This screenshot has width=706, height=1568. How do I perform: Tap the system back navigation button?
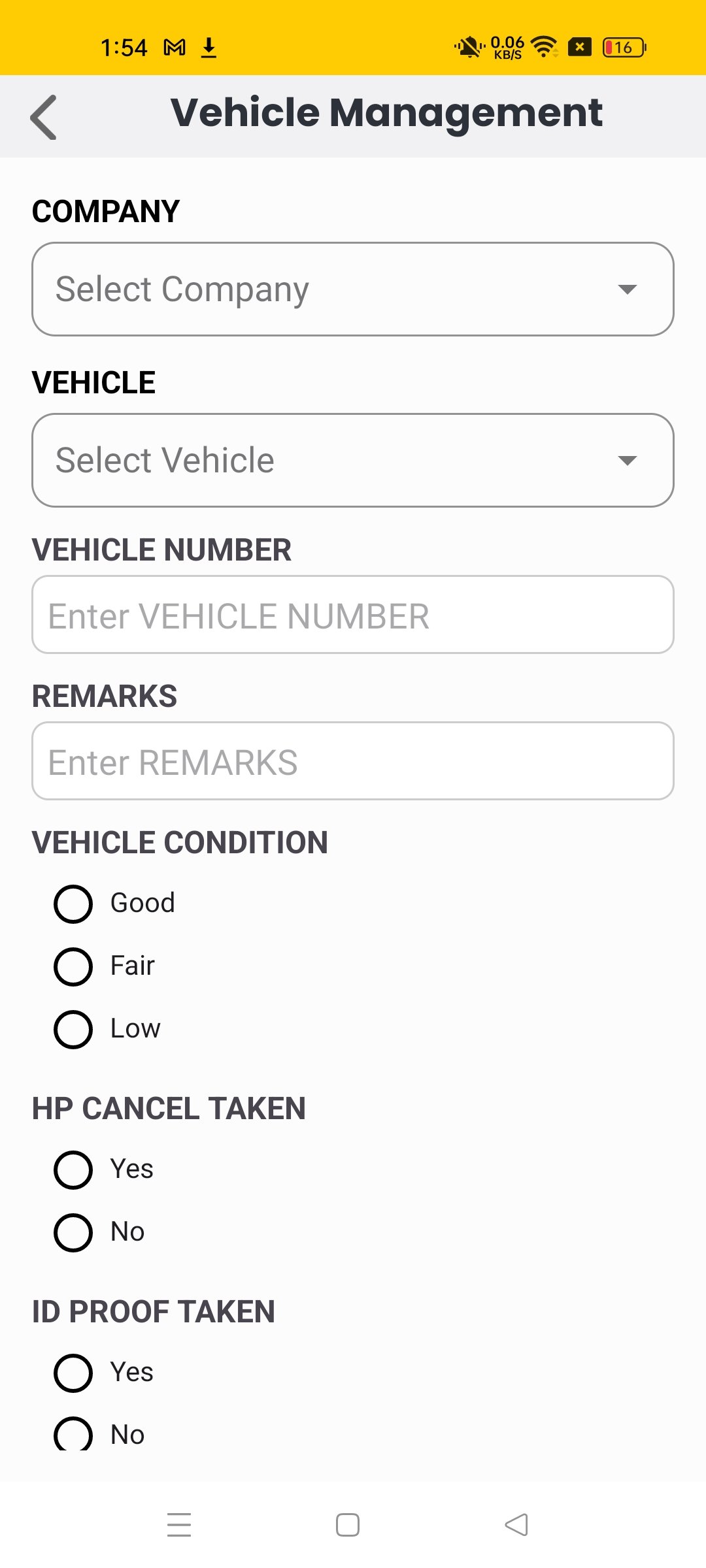pyautogui.click(x=516, y=1524)
